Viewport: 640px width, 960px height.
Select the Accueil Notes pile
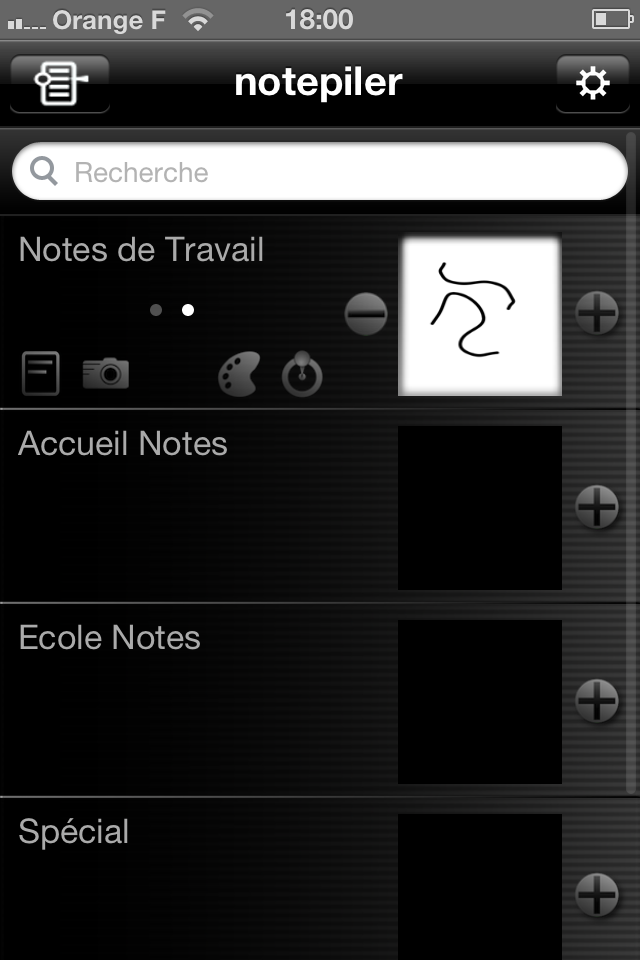[x=123, y=444]
